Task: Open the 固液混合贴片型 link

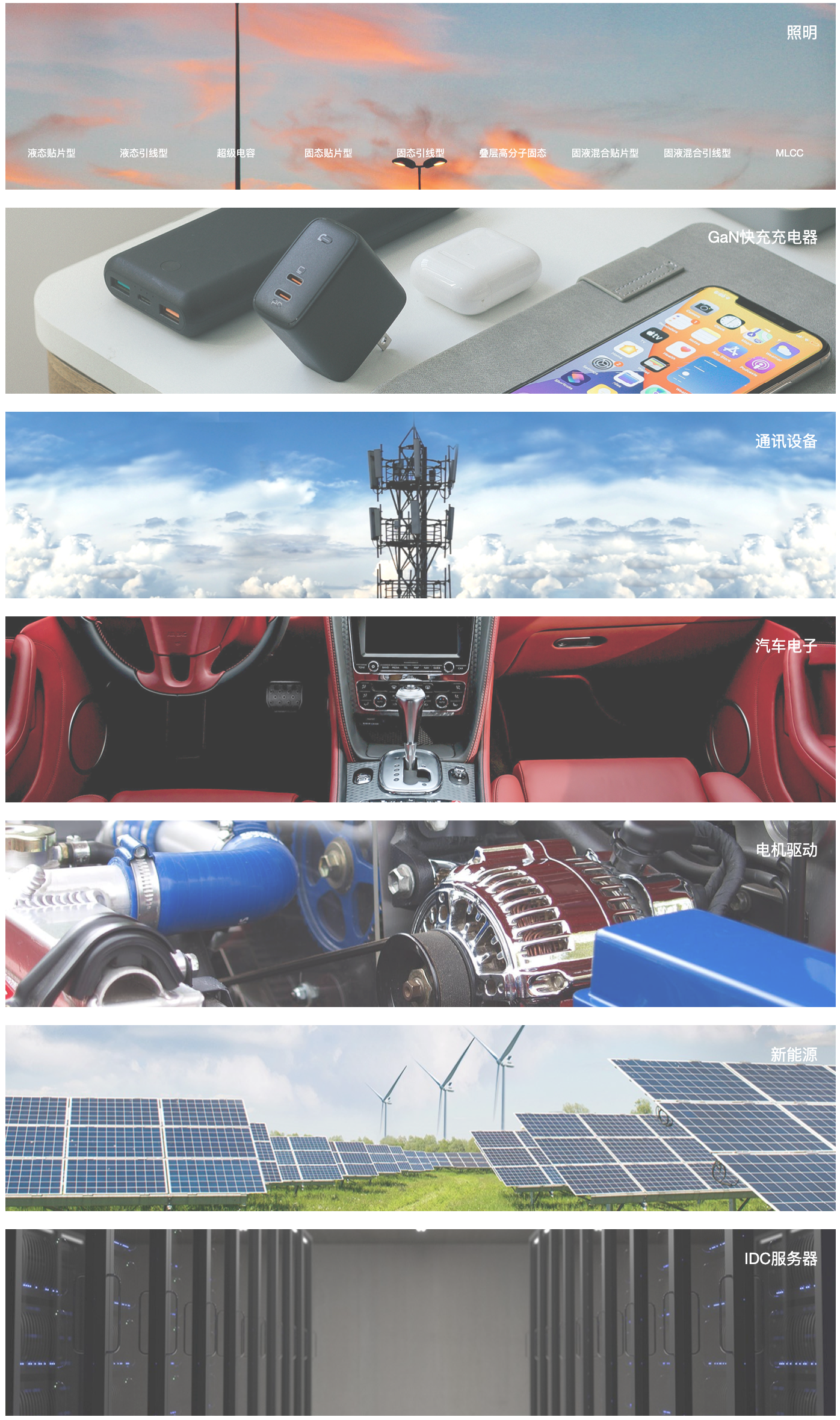Action: 605,153
